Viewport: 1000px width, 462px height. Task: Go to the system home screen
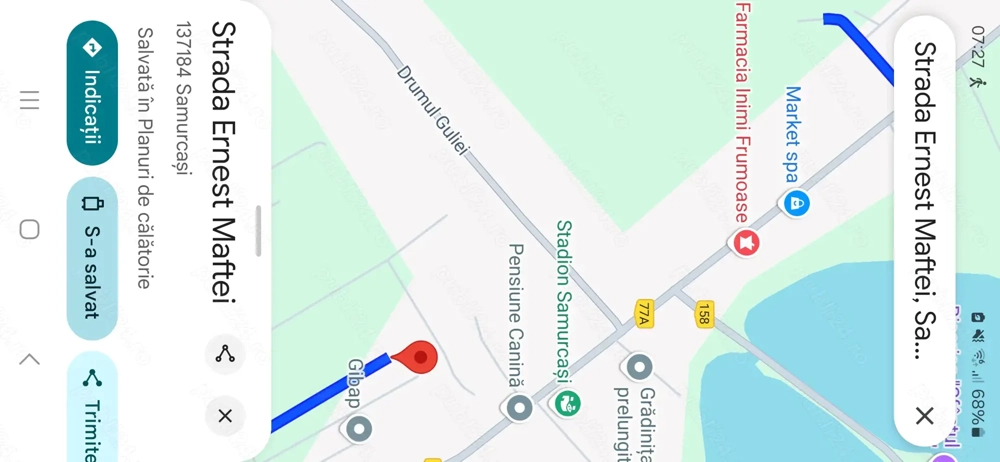click(x=30, y=230)
